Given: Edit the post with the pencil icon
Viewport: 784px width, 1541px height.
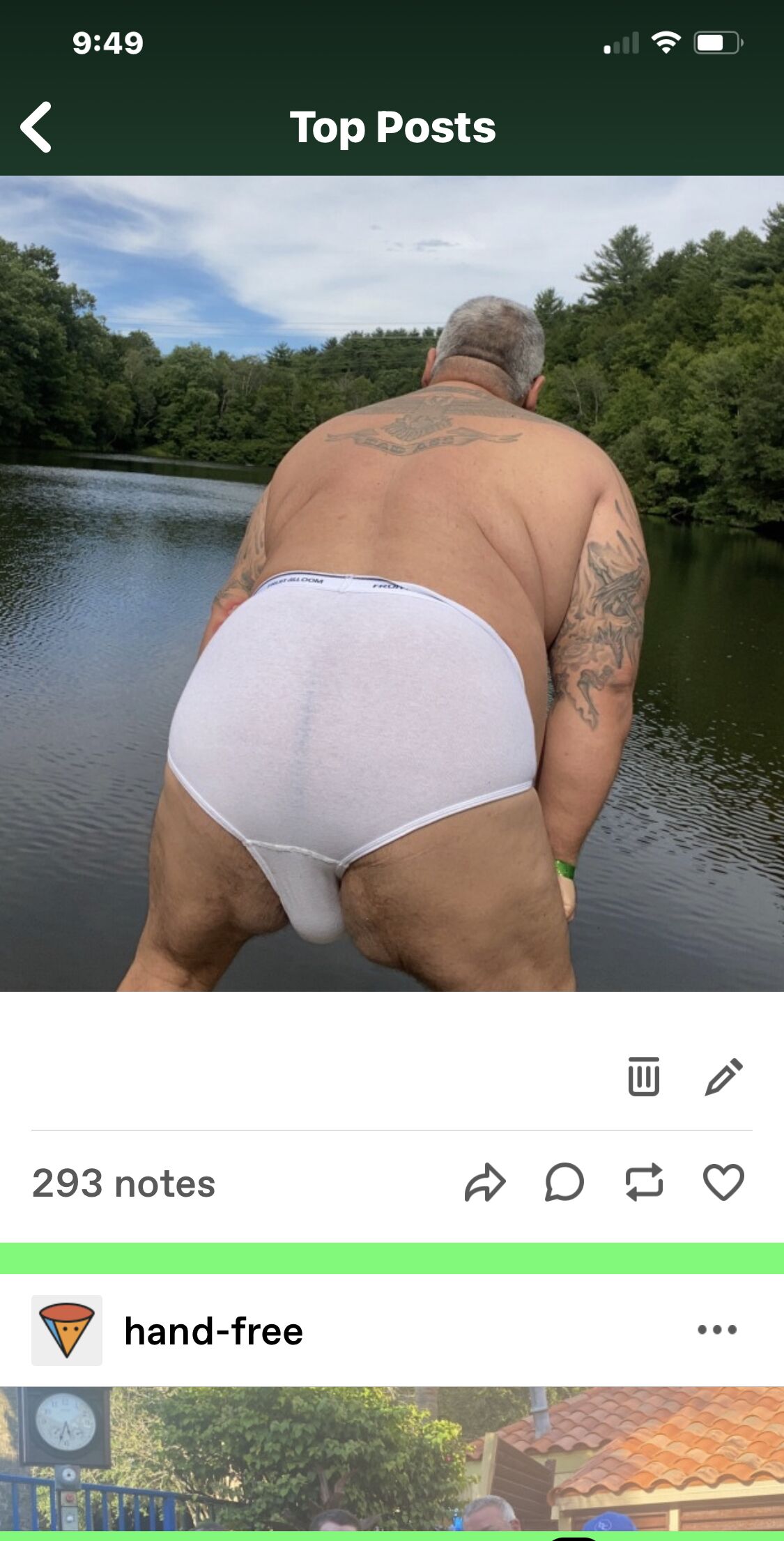Looking at the screenshot, I should click(724, 1077).
